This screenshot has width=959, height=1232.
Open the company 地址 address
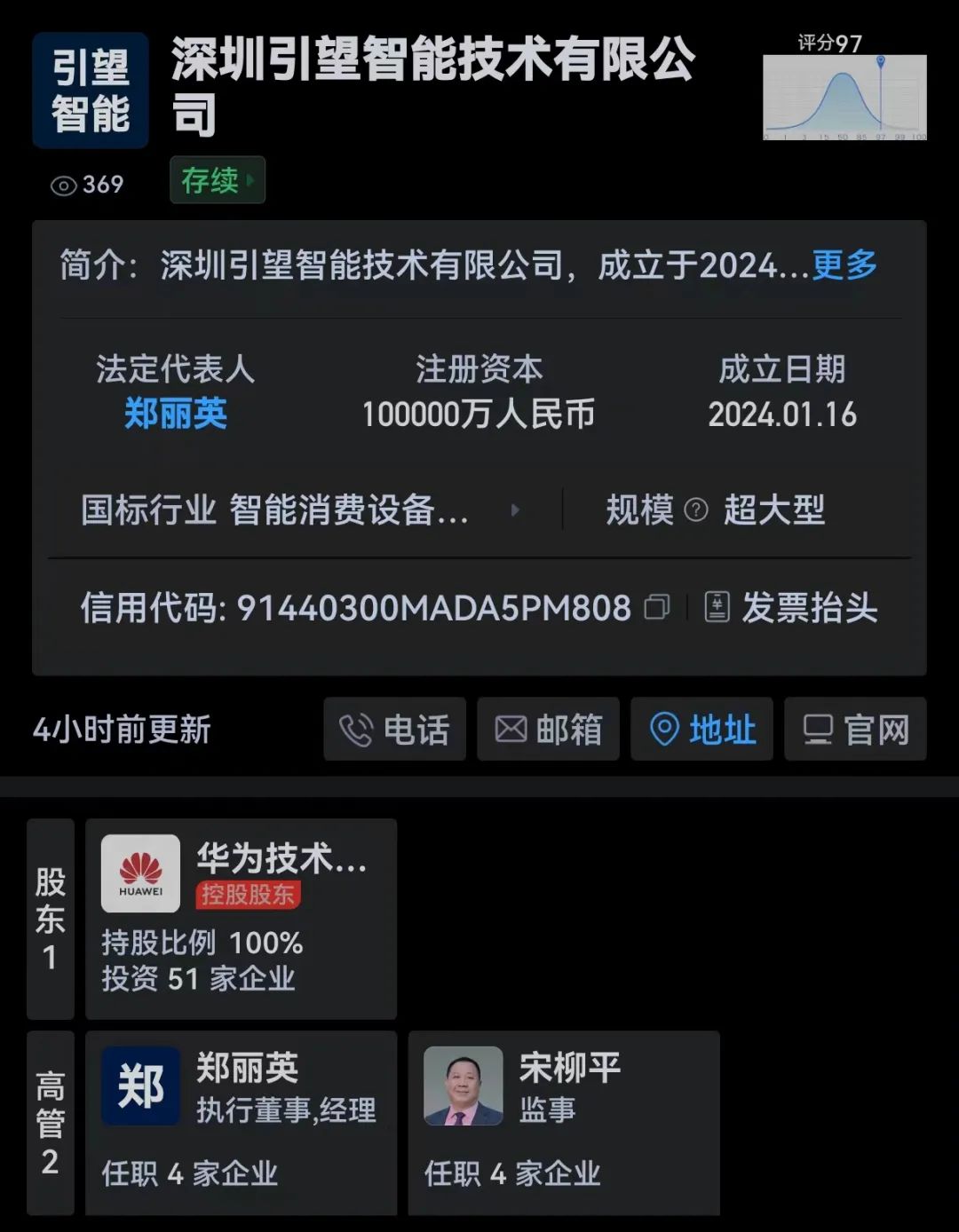(701, 730)
